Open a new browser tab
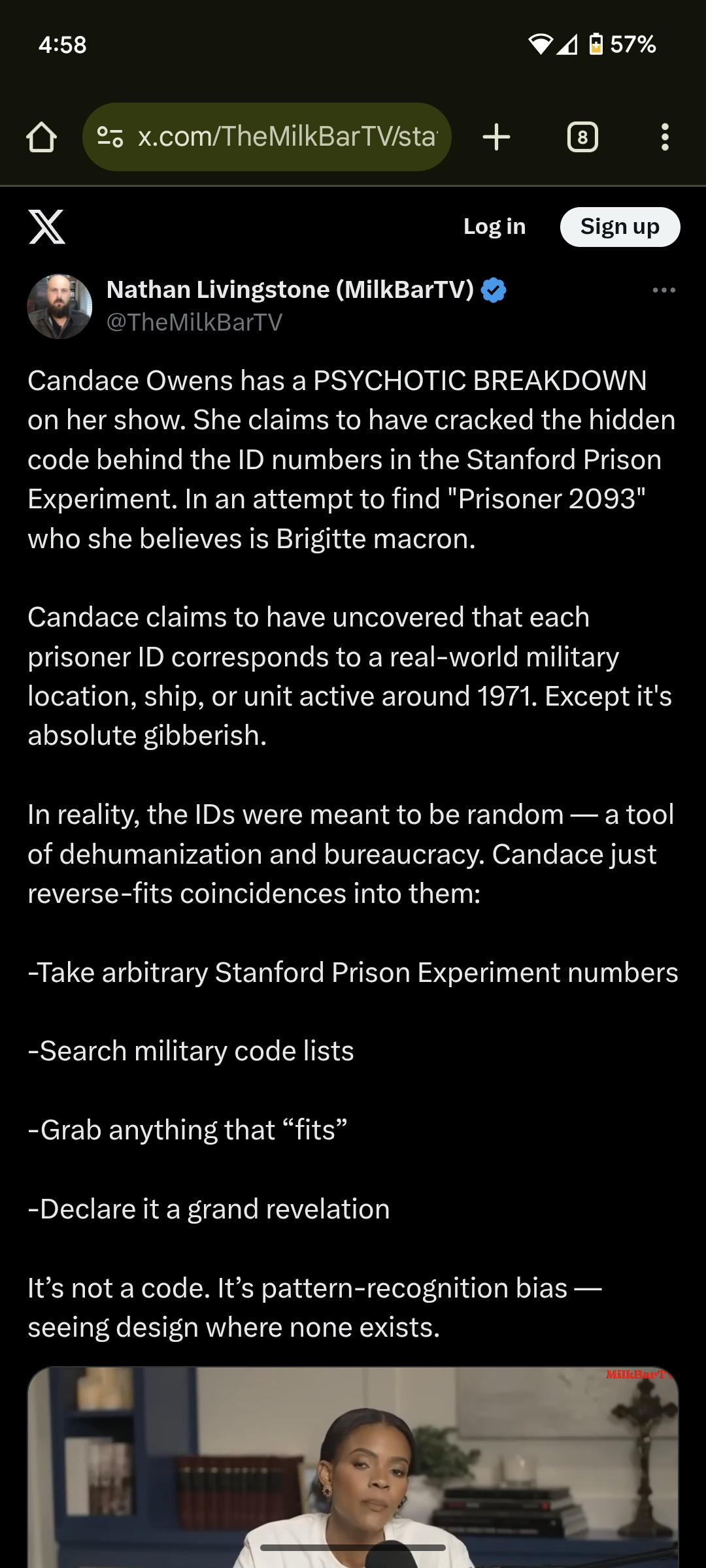The height and width of the screenshot is (1568, 706). tap(496, 137)
